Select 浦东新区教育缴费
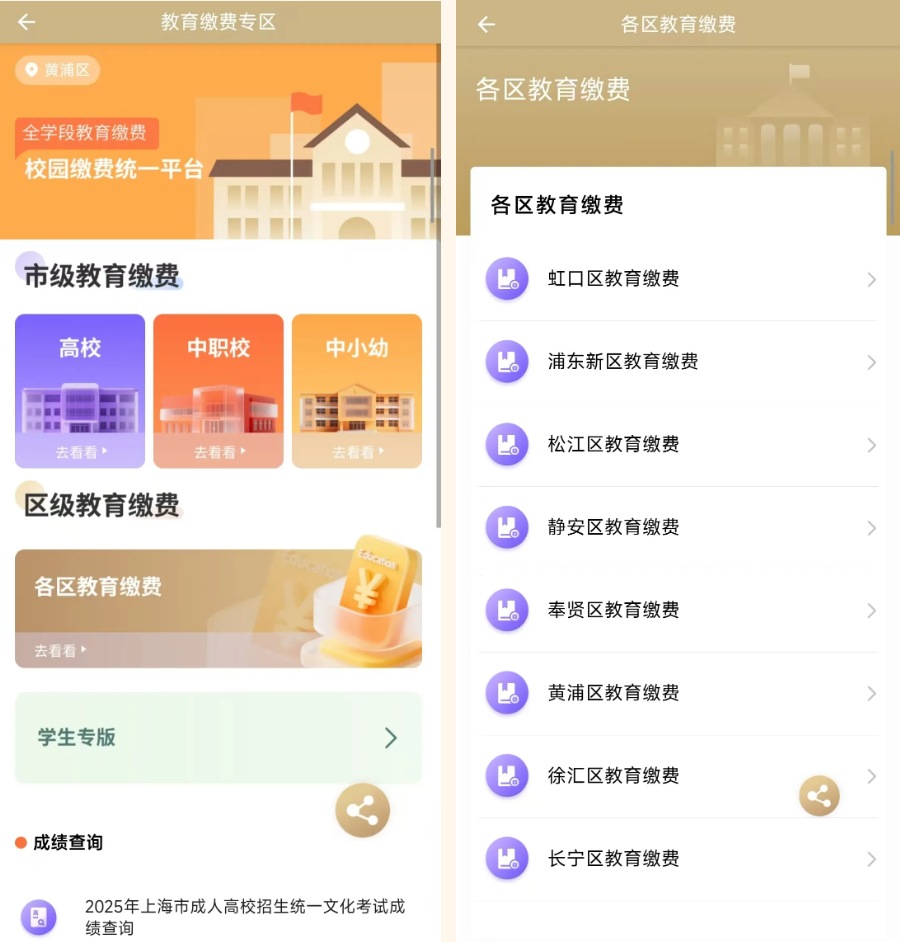The width and height of the screenshot is (900, 942). click(678, 362)
